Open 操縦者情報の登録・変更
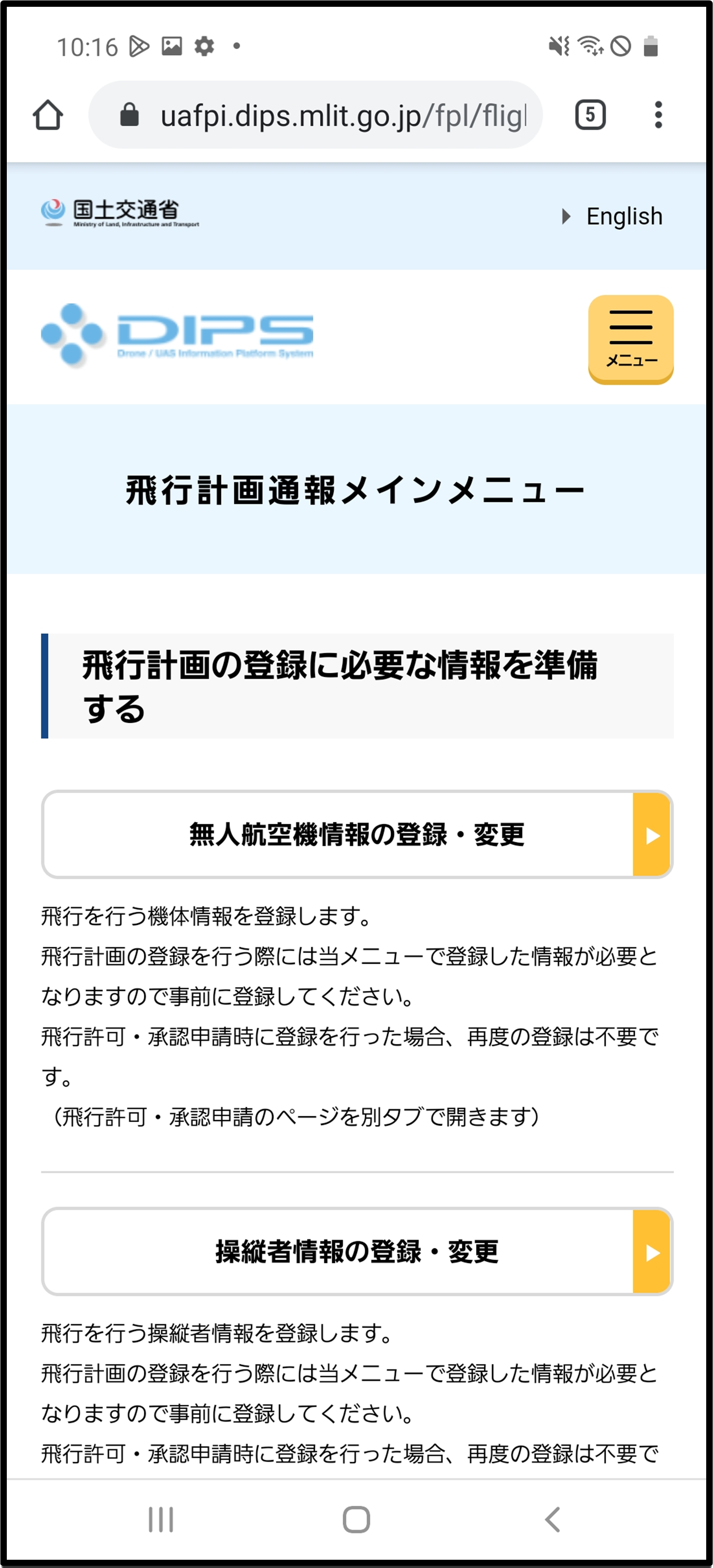The image size is (713, 1568). 357,1251
